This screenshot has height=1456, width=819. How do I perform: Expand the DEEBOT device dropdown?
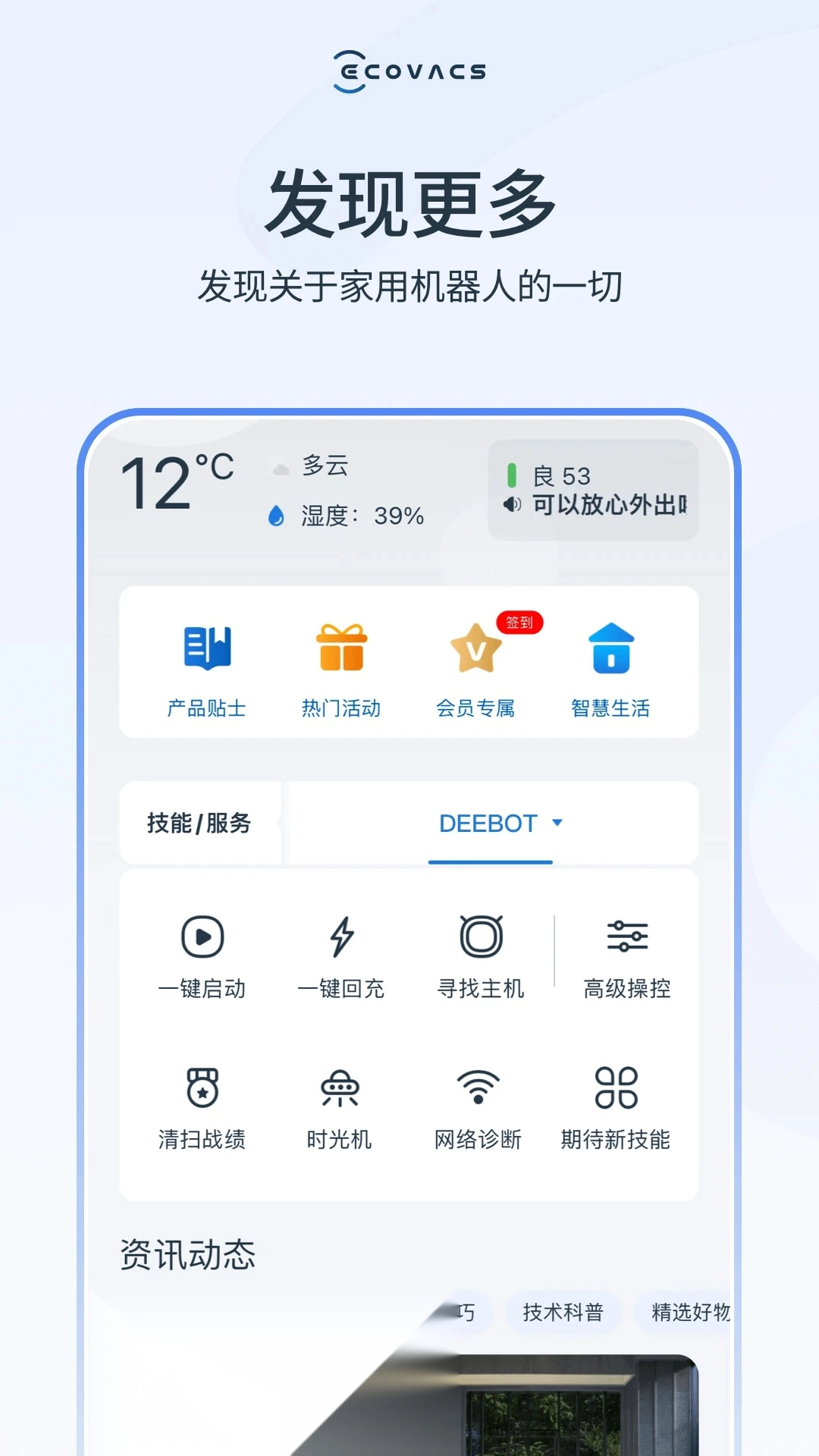click(x=557, y=823)
